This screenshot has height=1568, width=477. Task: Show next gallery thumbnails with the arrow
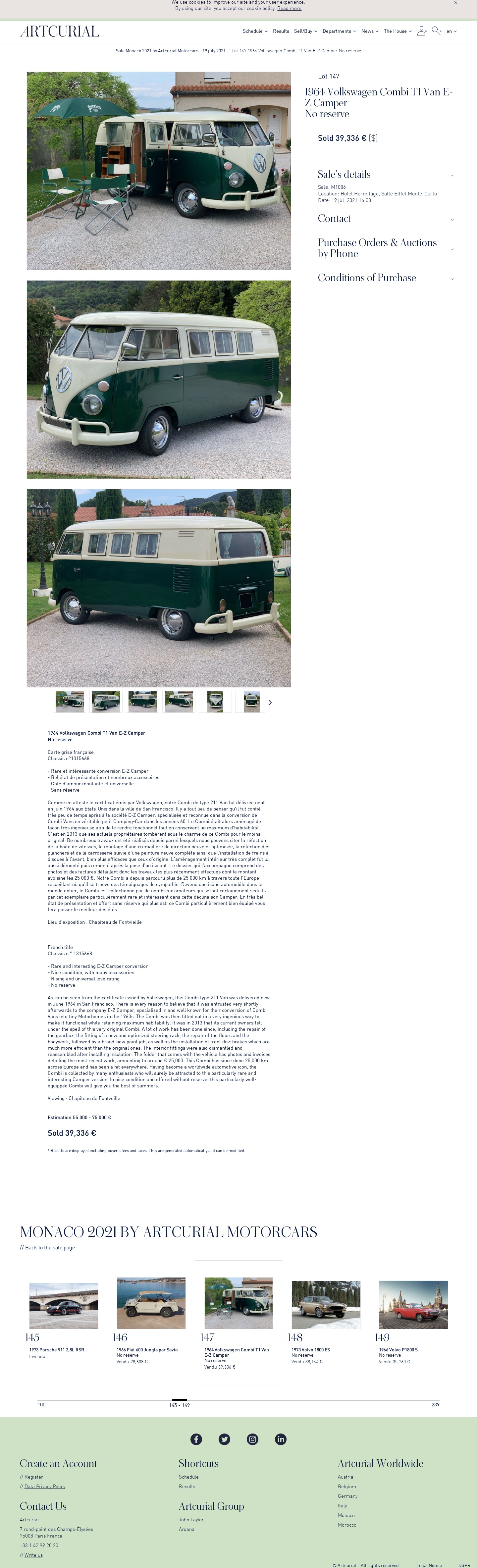coord(270,703)
